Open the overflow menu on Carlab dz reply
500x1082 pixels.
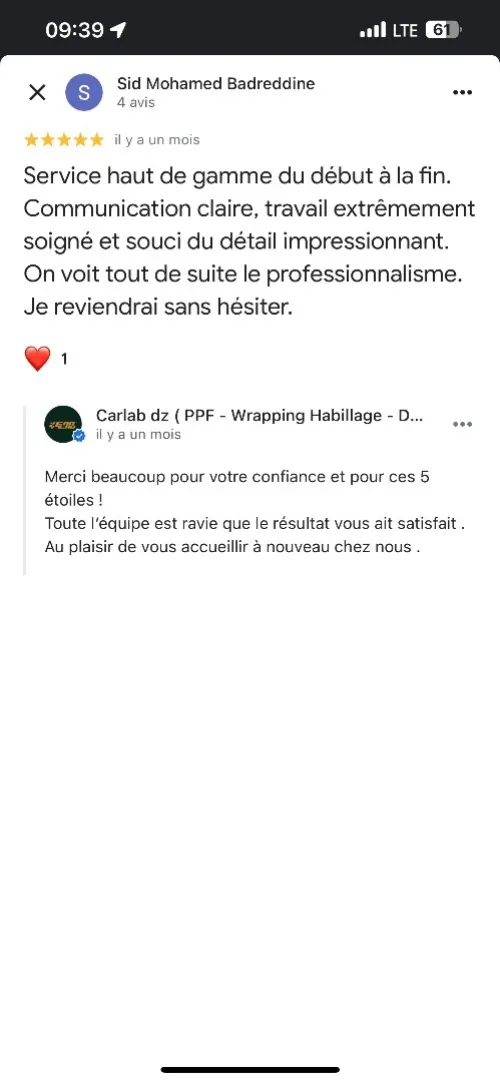[x=462, y=424]
